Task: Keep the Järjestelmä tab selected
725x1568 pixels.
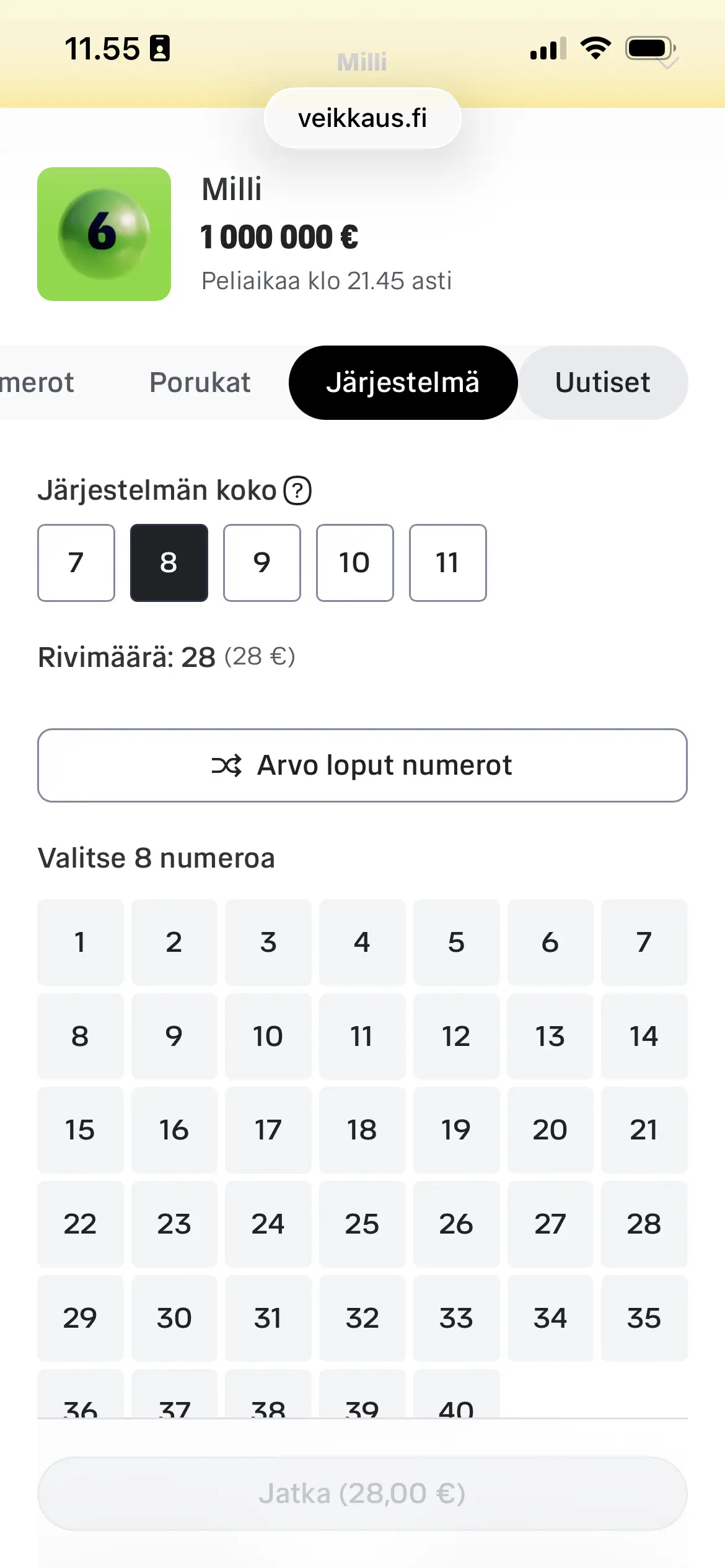Action: 403,382
